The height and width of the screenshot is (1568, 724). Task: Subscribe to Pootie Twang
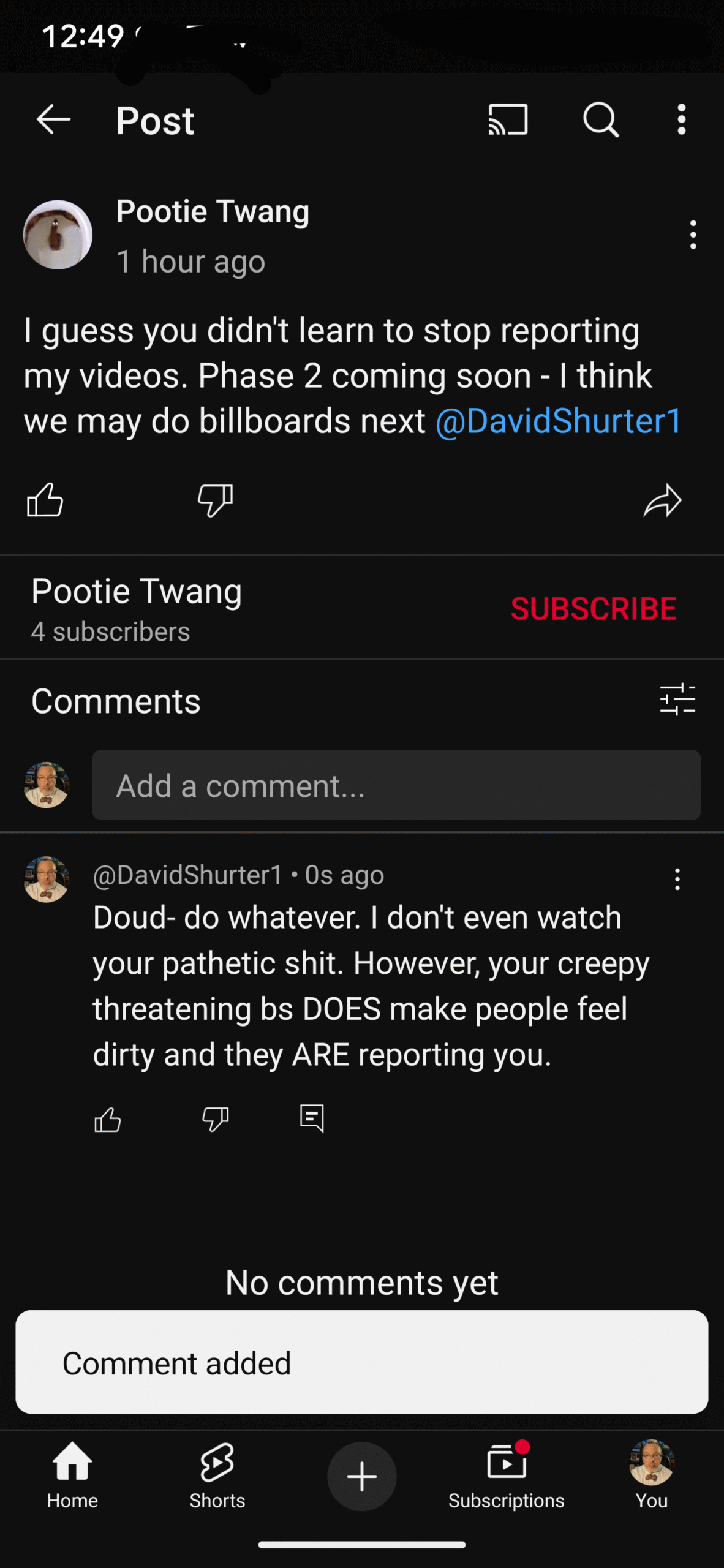tap(594, 608)
